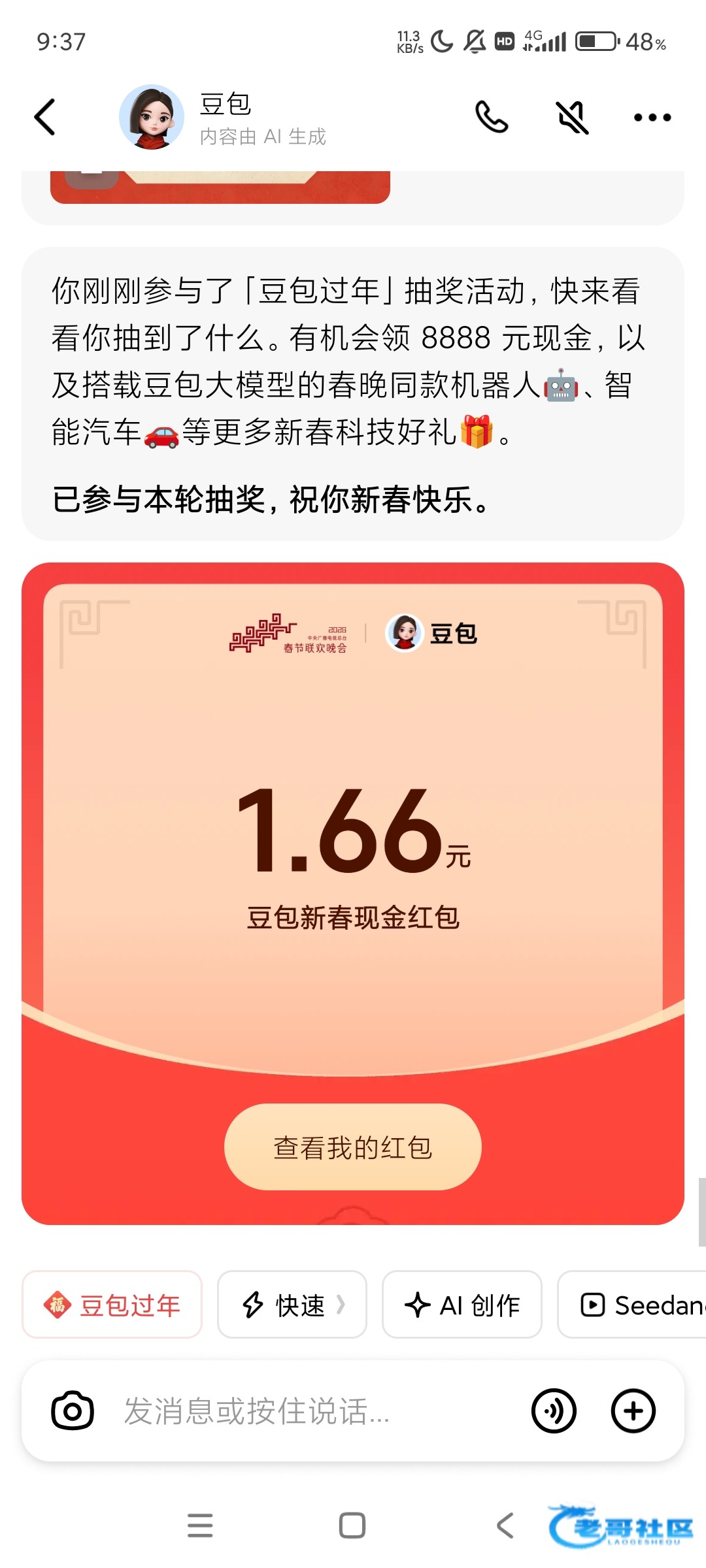
Task: Open system recent apps menu
Action: click(x=200, y=1526)
